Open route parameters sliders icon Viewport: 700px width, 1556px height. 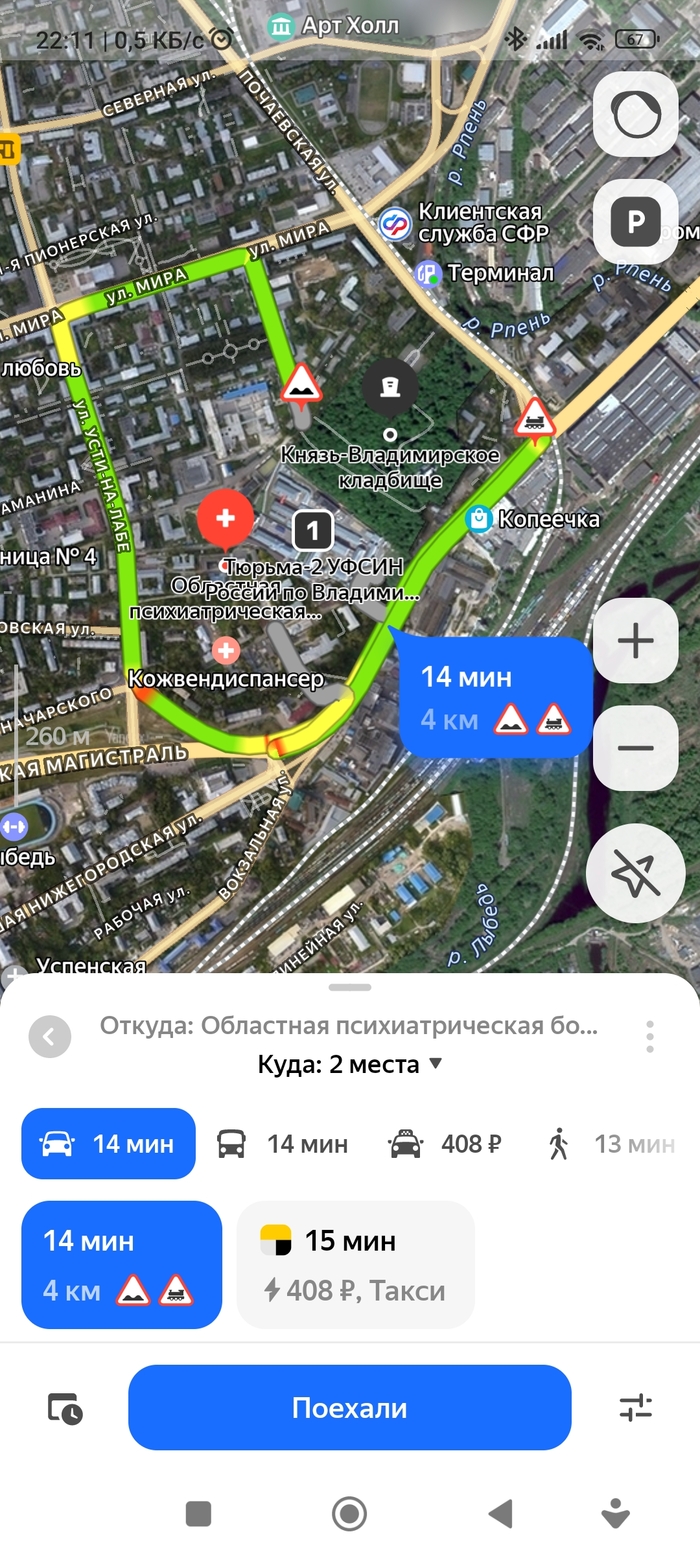coord(635,1408)
